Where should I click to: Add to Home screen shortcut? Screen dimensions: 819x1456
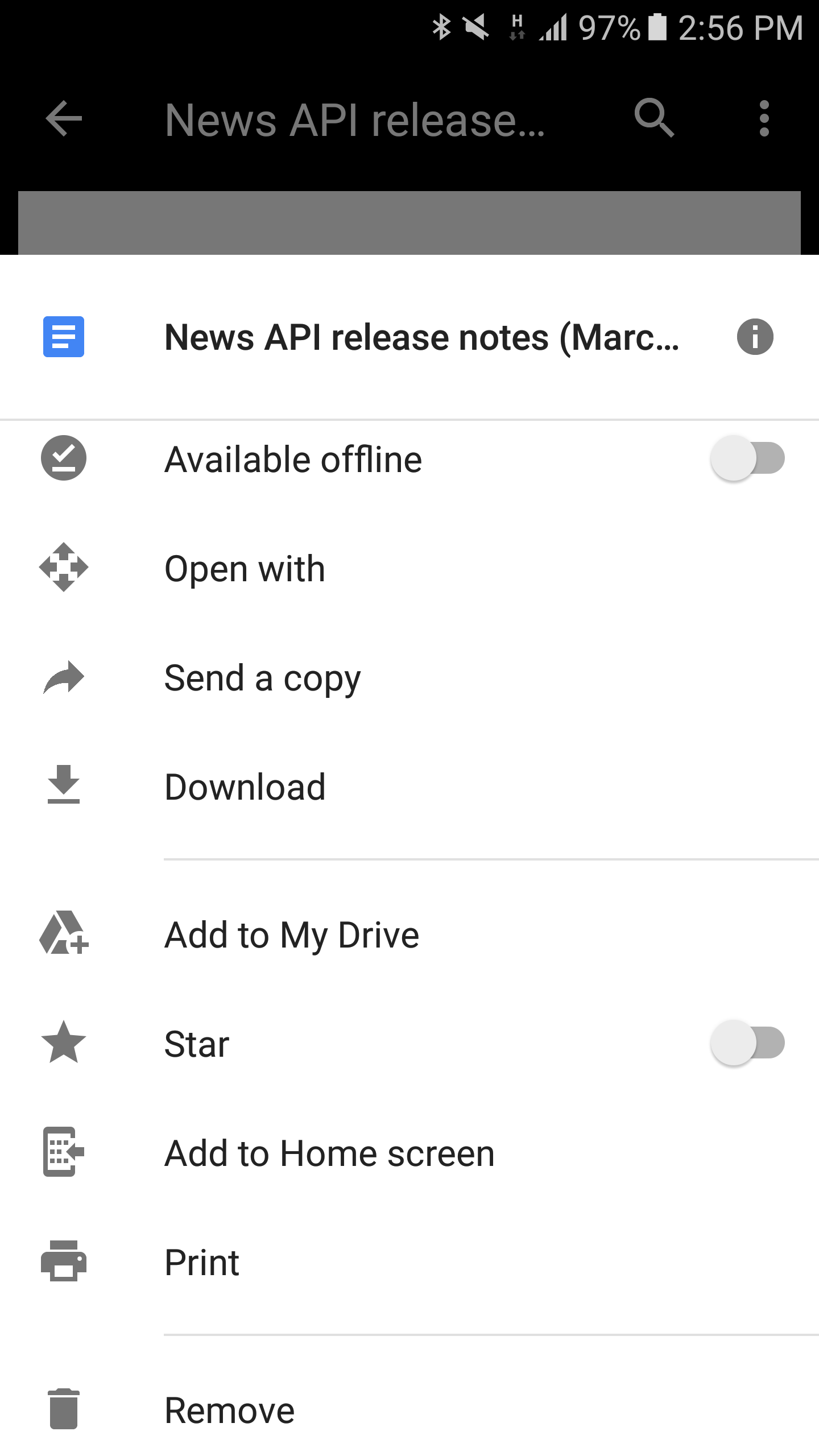coord(409,1153)
